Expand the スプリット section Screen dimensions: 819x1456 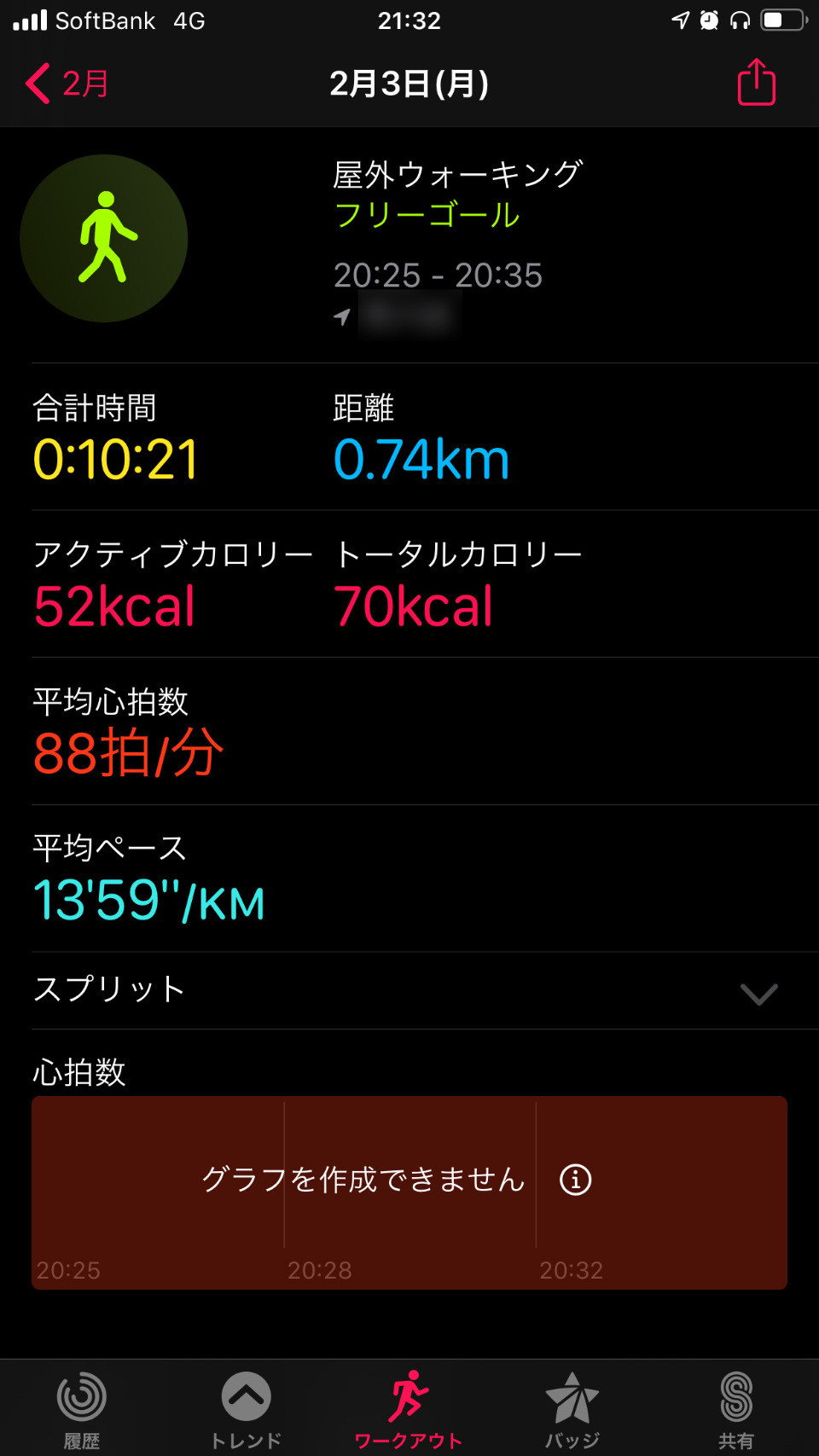(409, 991)
